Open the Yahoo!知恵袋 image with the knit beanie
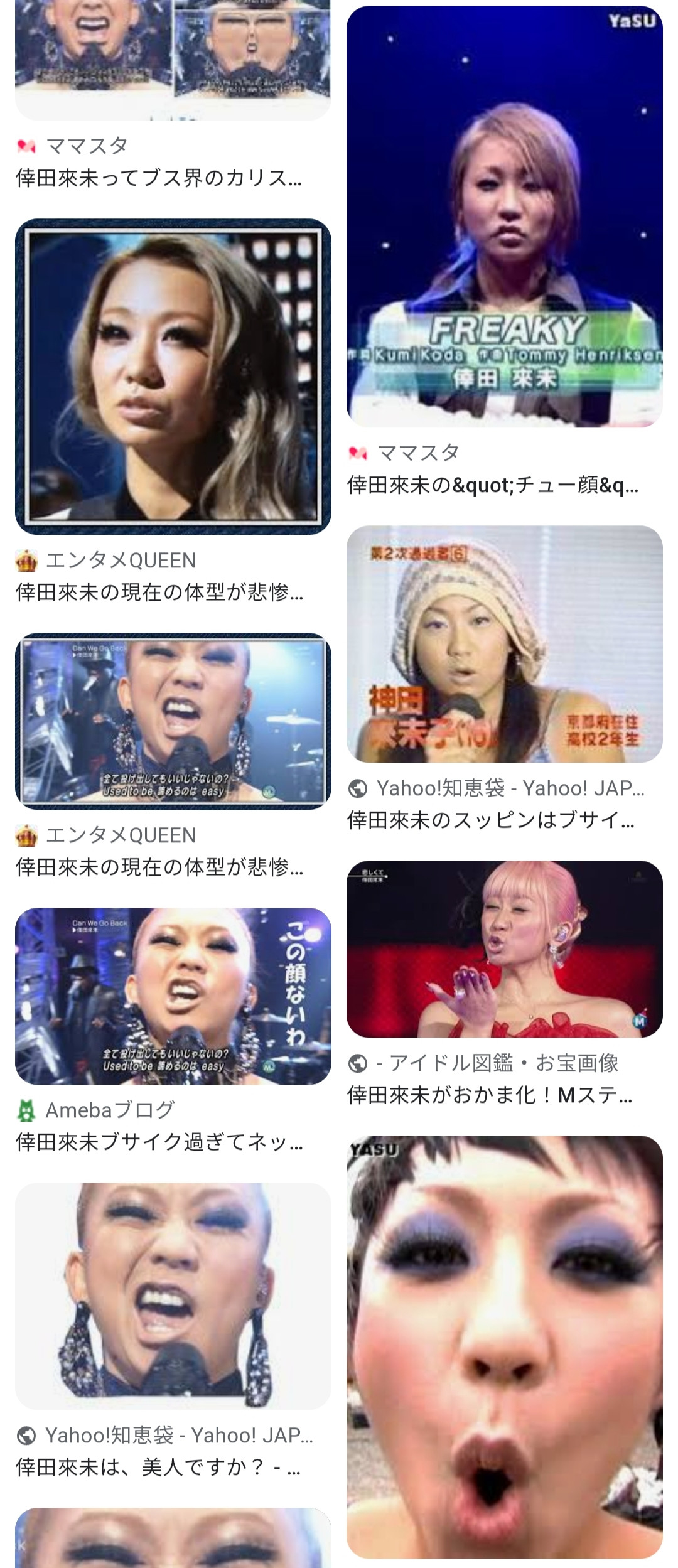The height and width of the screenshot is (1568, 678). pos(504,643)
